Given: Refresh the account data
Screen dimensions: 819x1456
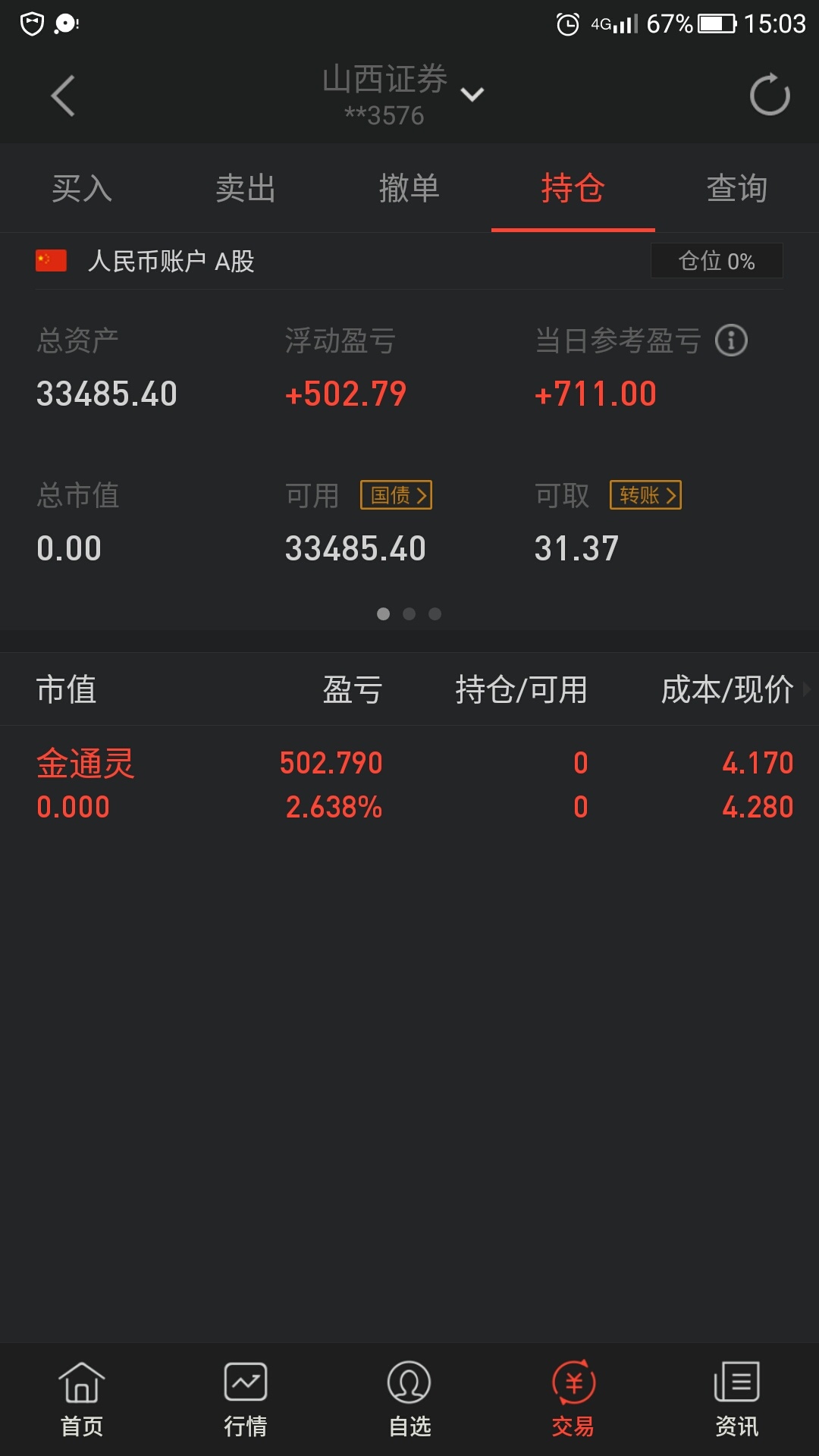Looking at the screenshot, I should click(769, 95).
